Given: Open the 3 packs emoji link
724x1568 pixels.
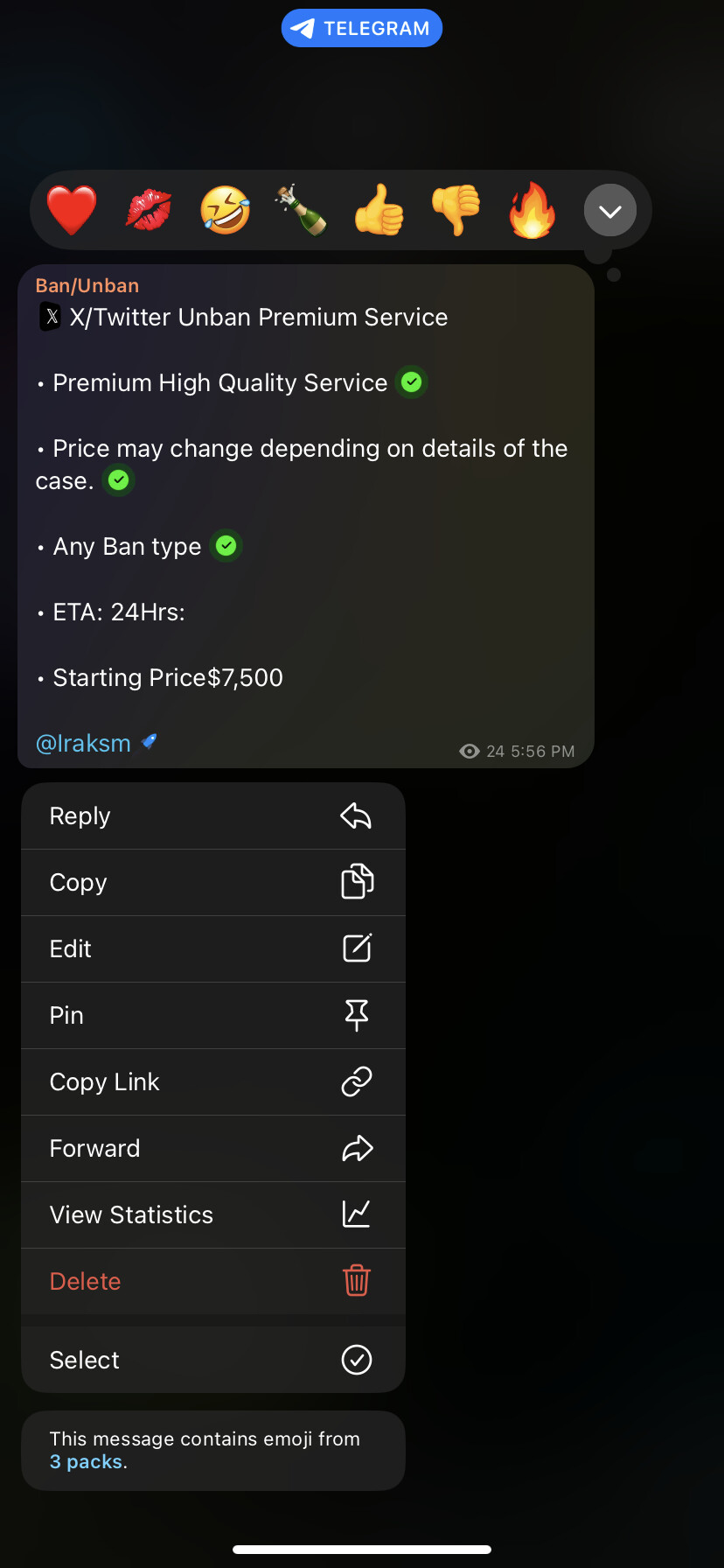Looking at the screenshot, I should click(x=86, y=1462).
